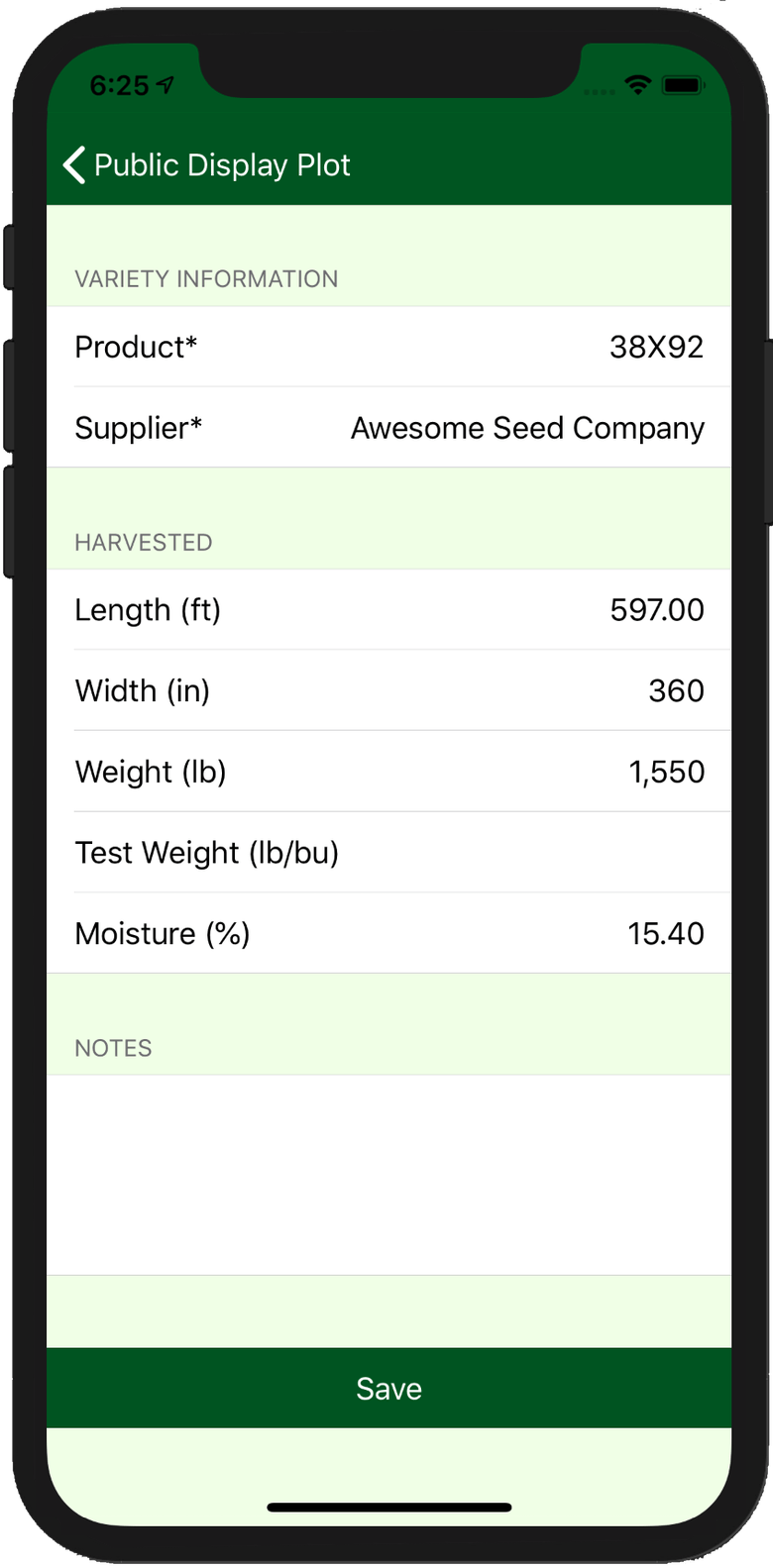Edit the Supplier field
Viewport: 773px width, 1568px height.
[388, 428]
